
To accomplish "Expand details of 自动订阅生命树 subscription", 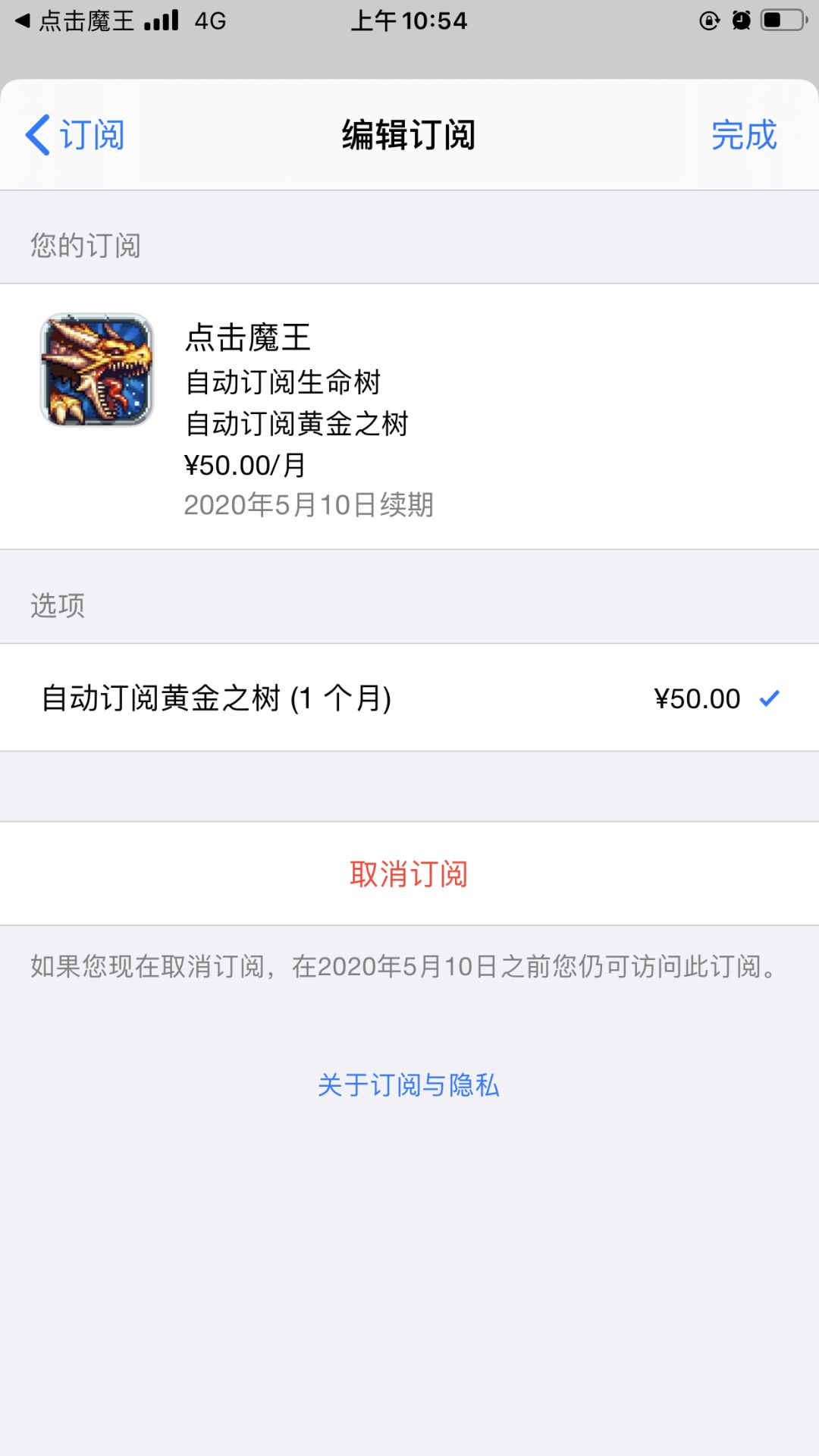I will [283, 383].
